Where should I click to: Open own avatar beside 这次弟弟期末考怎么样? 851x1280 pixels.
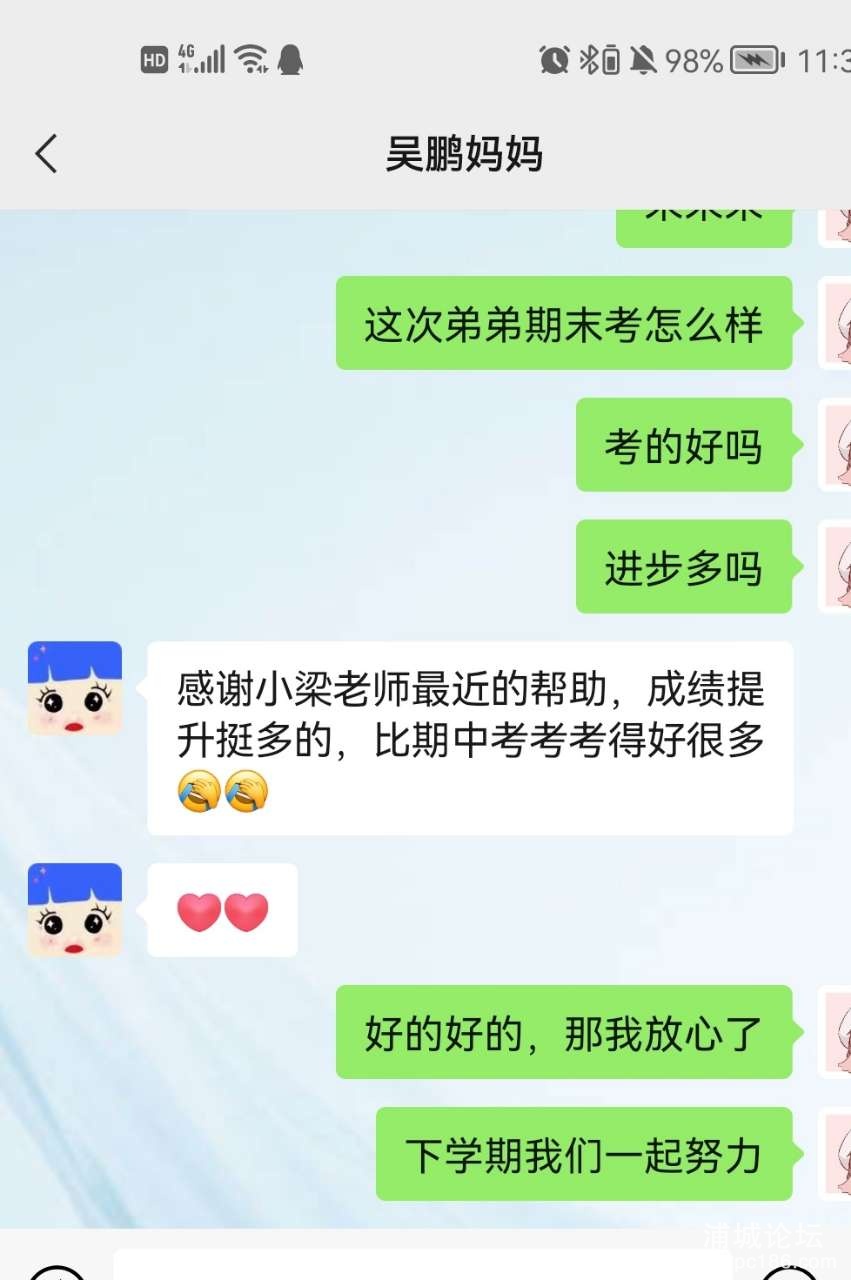pyautogui.click(x=836, y=324)
